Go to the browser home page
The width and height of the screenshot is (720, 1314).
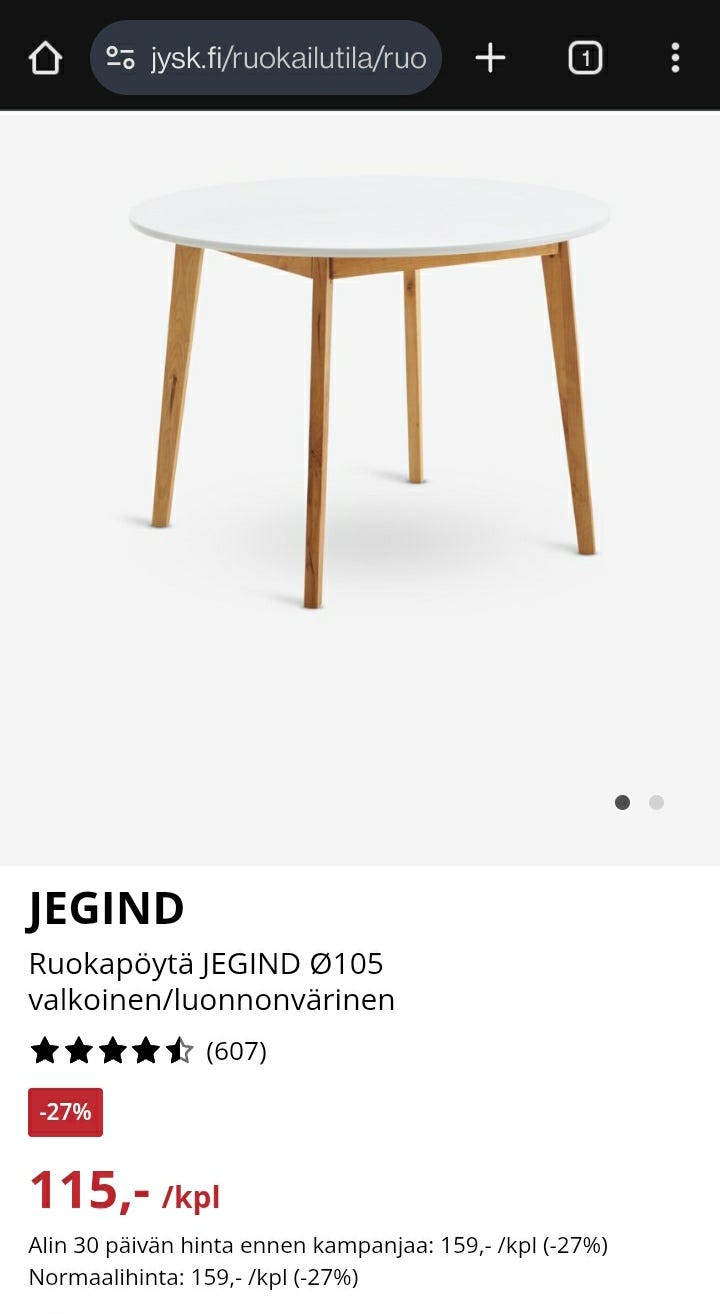pos(45,58)
